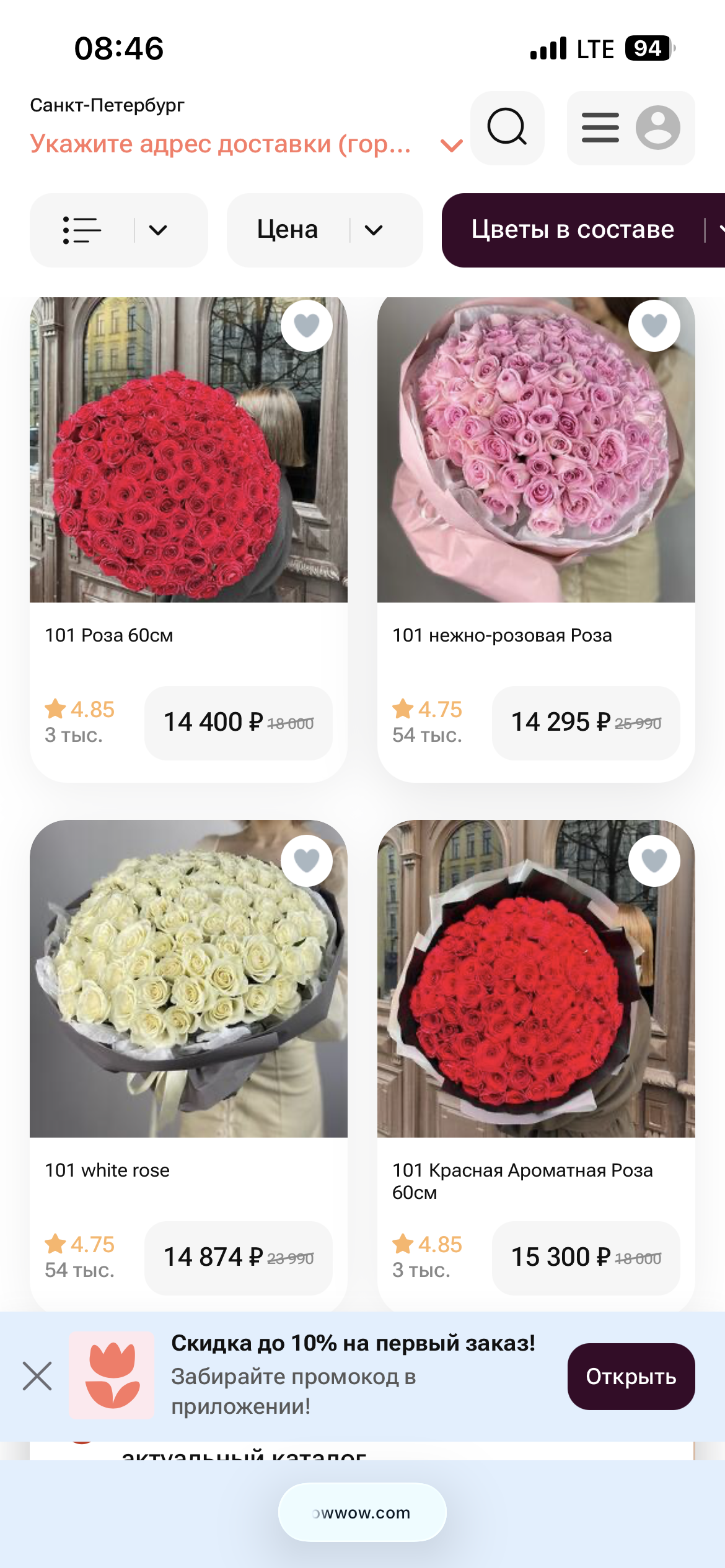
Task: Open the search magnifier icon
Action: [507, 128]
